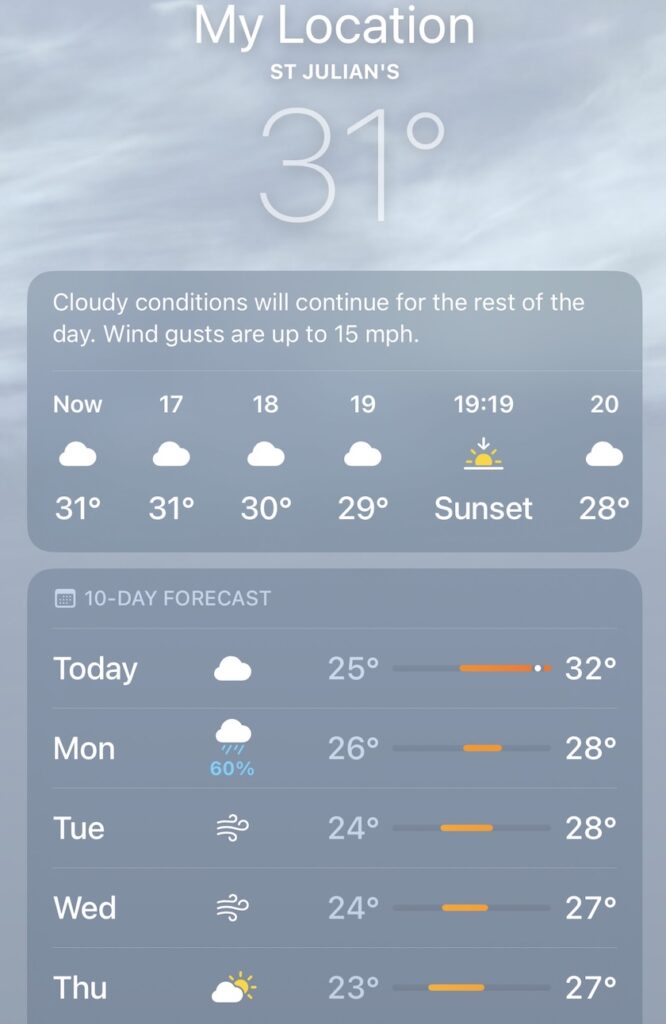This screenshot has height=1024, width=666.
Task: Open Today's forecast details
Action: [333, 669]
